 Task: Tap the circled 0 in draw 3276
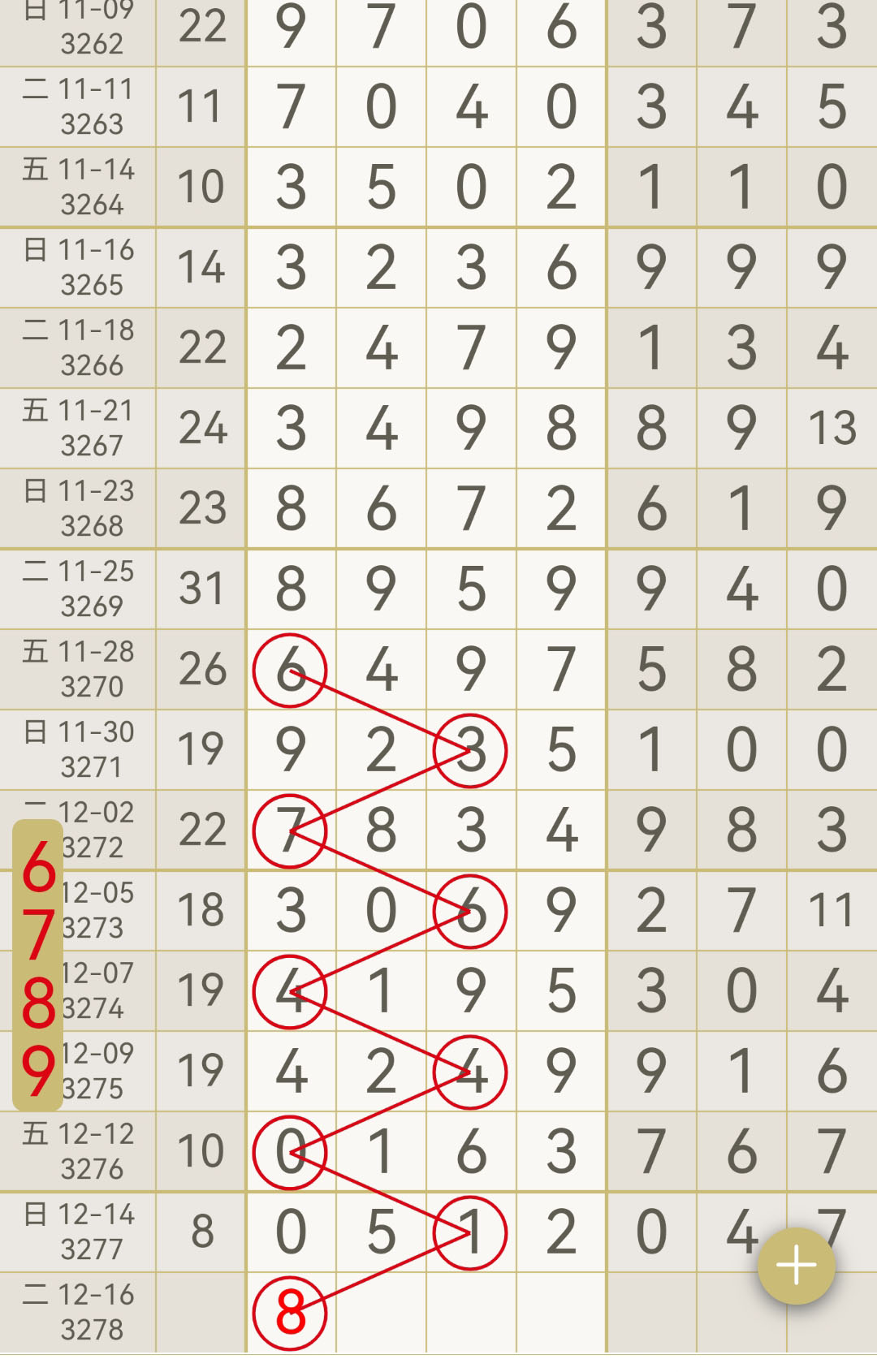point(290,1151)
